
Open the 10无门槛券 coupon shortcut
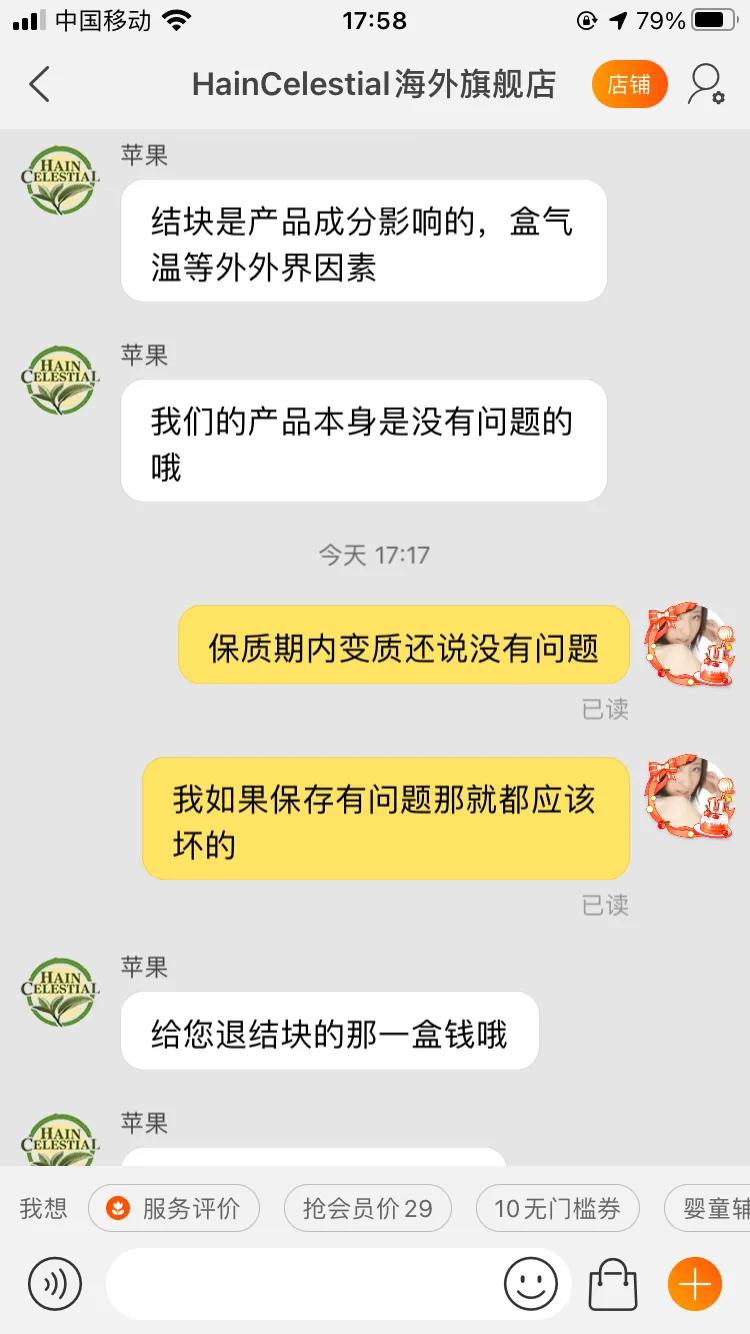[x=557, y=1208]
